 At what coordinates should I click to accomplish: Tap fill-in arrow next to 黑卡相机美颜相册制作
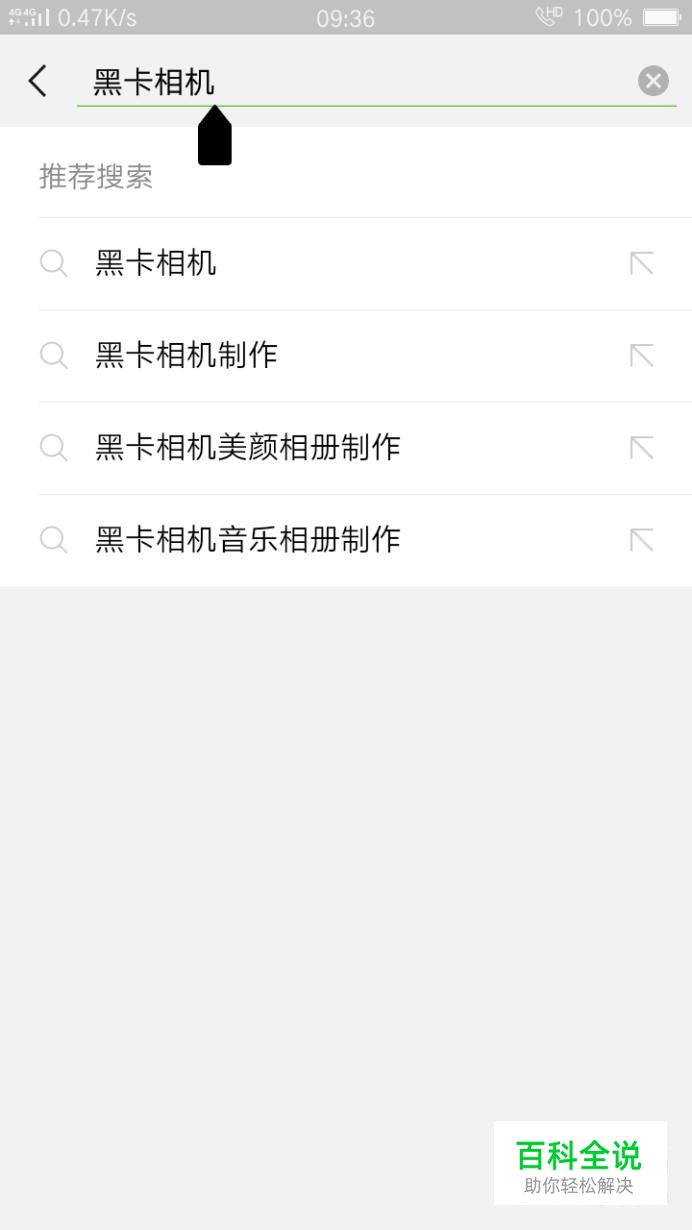click(x=641, y=448)
